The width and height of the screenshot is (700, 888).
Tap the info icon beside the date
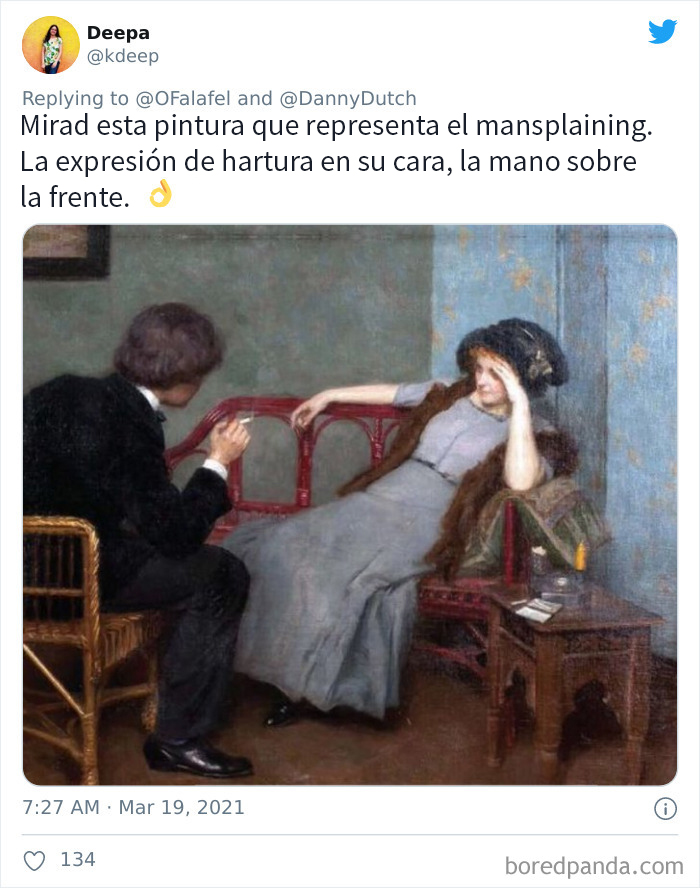tap(663, 808)
